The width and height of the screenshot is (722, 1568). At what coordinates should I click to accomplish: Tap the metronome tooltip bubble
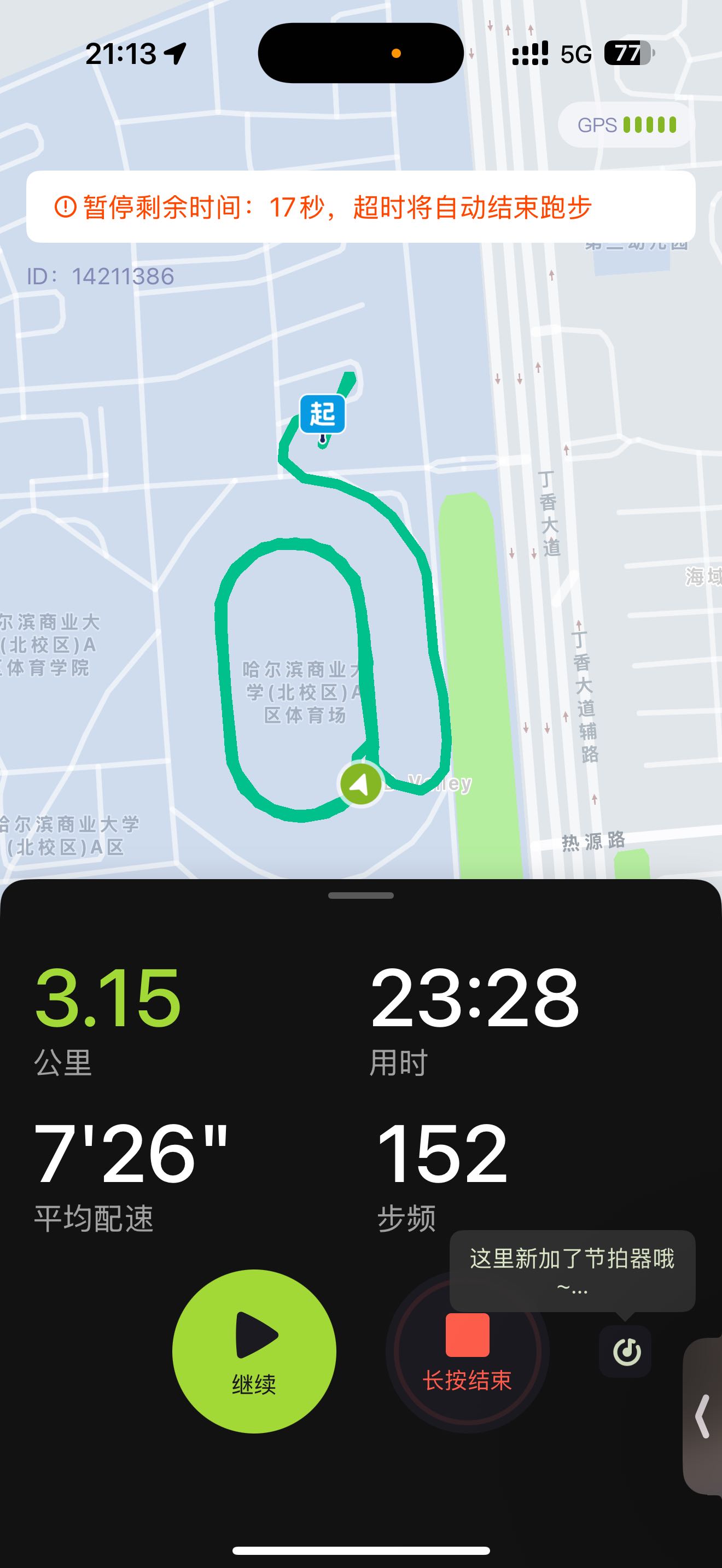coord(572,1271)
